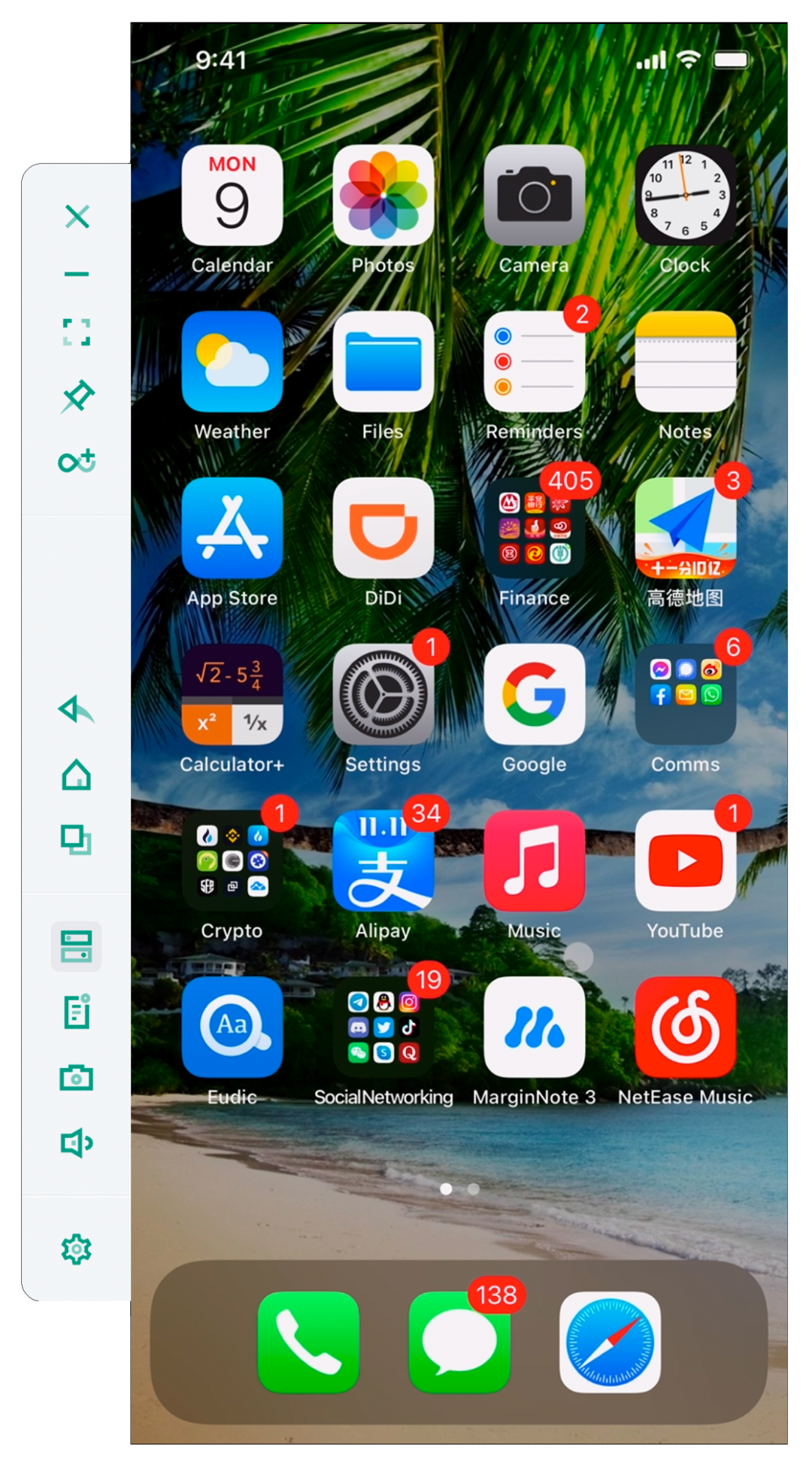Open the Crypto folder

232,860
